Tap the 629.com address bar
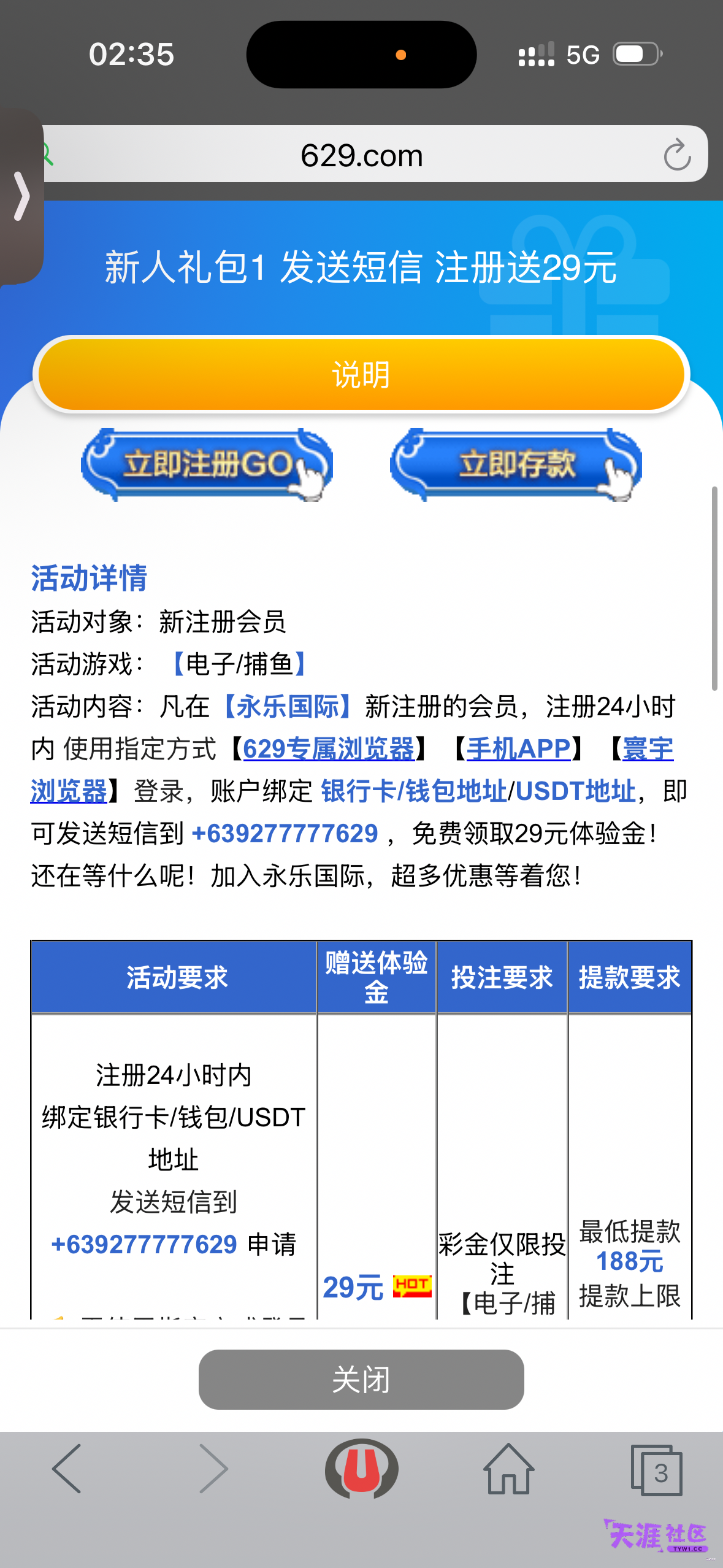 pyautogui.click(x=362, y=155)
